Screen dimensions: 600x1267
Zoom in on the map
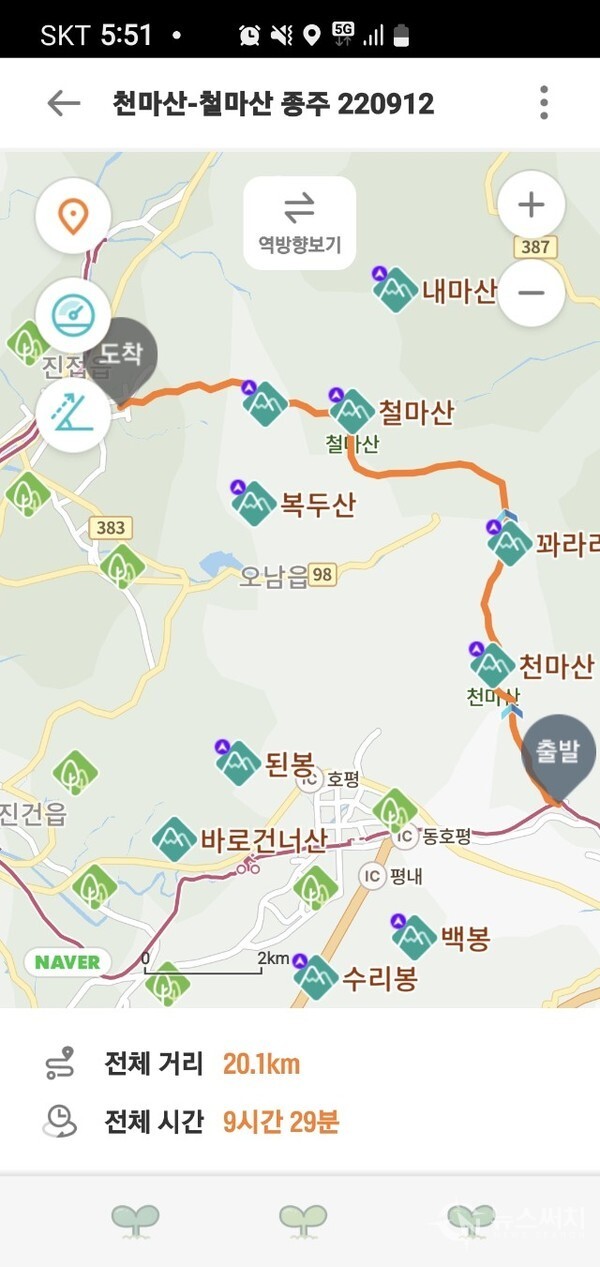[x=531, y=206]
